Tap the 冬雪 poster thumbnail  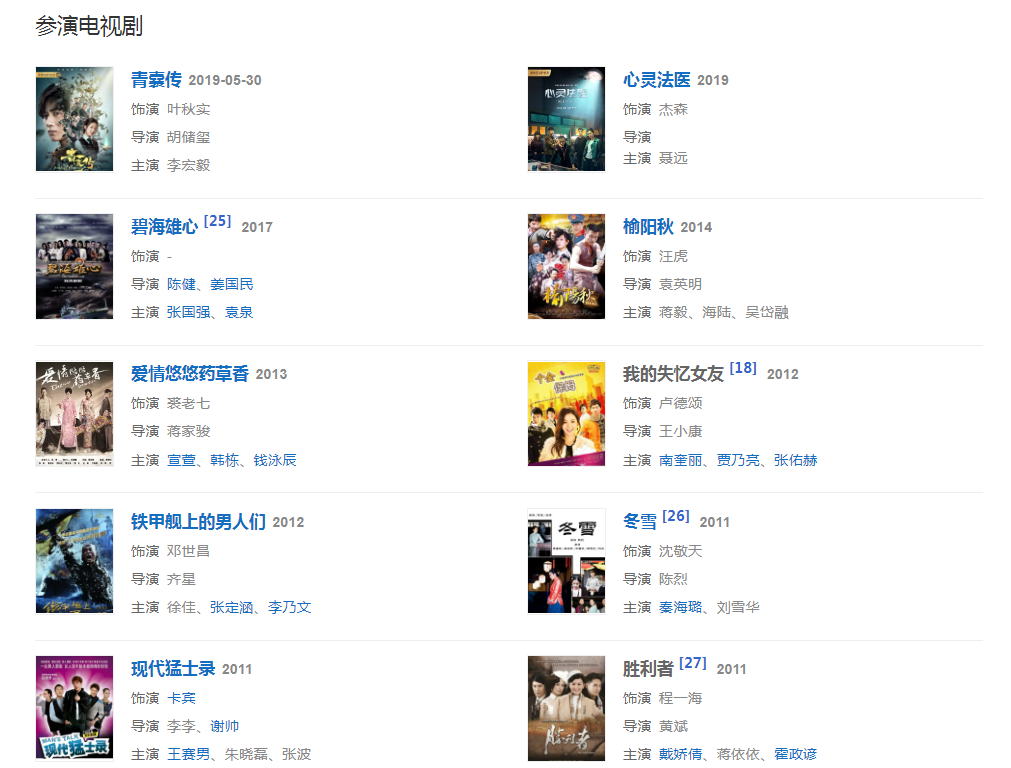point(566,560)
